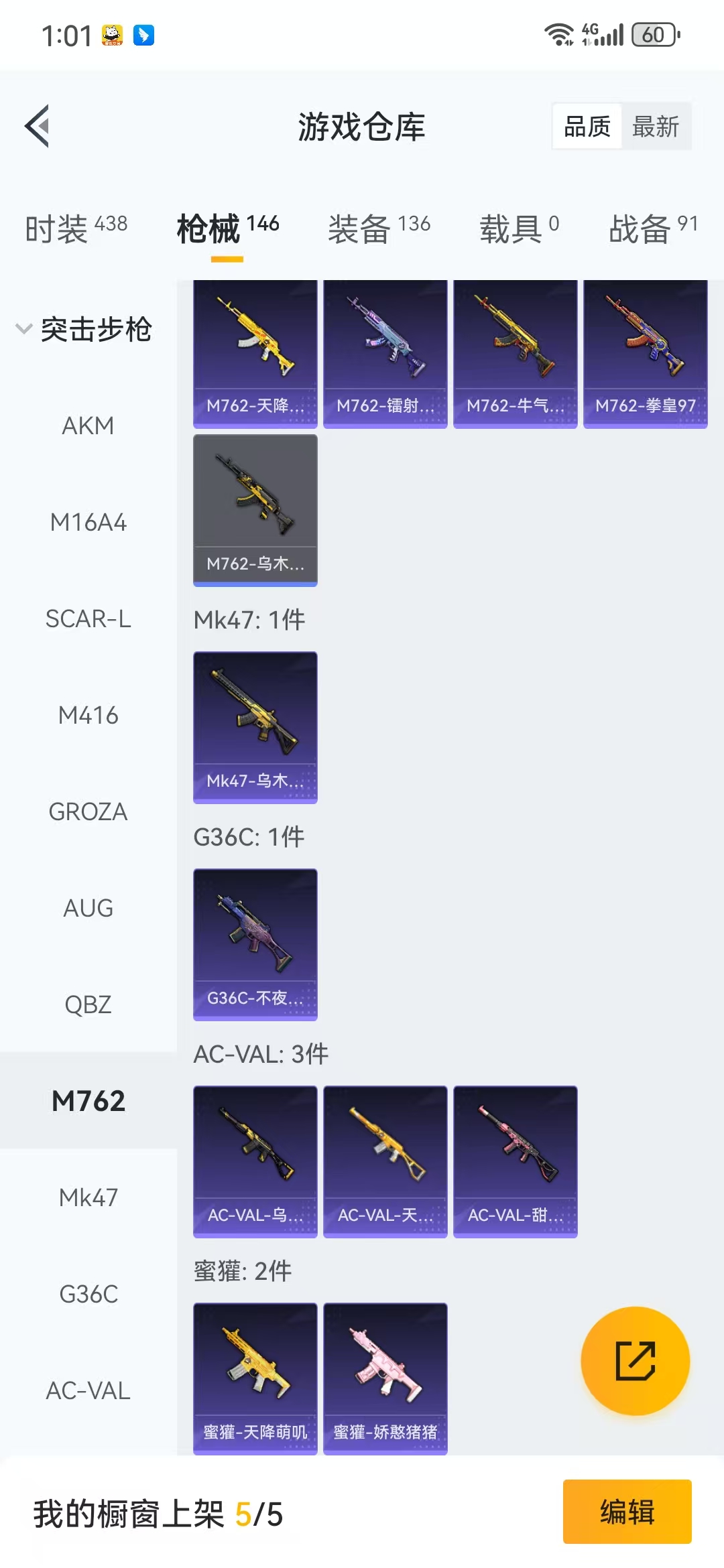Switch to the 载具 tab
The image size is (724, 1568).
pos(519,229)
